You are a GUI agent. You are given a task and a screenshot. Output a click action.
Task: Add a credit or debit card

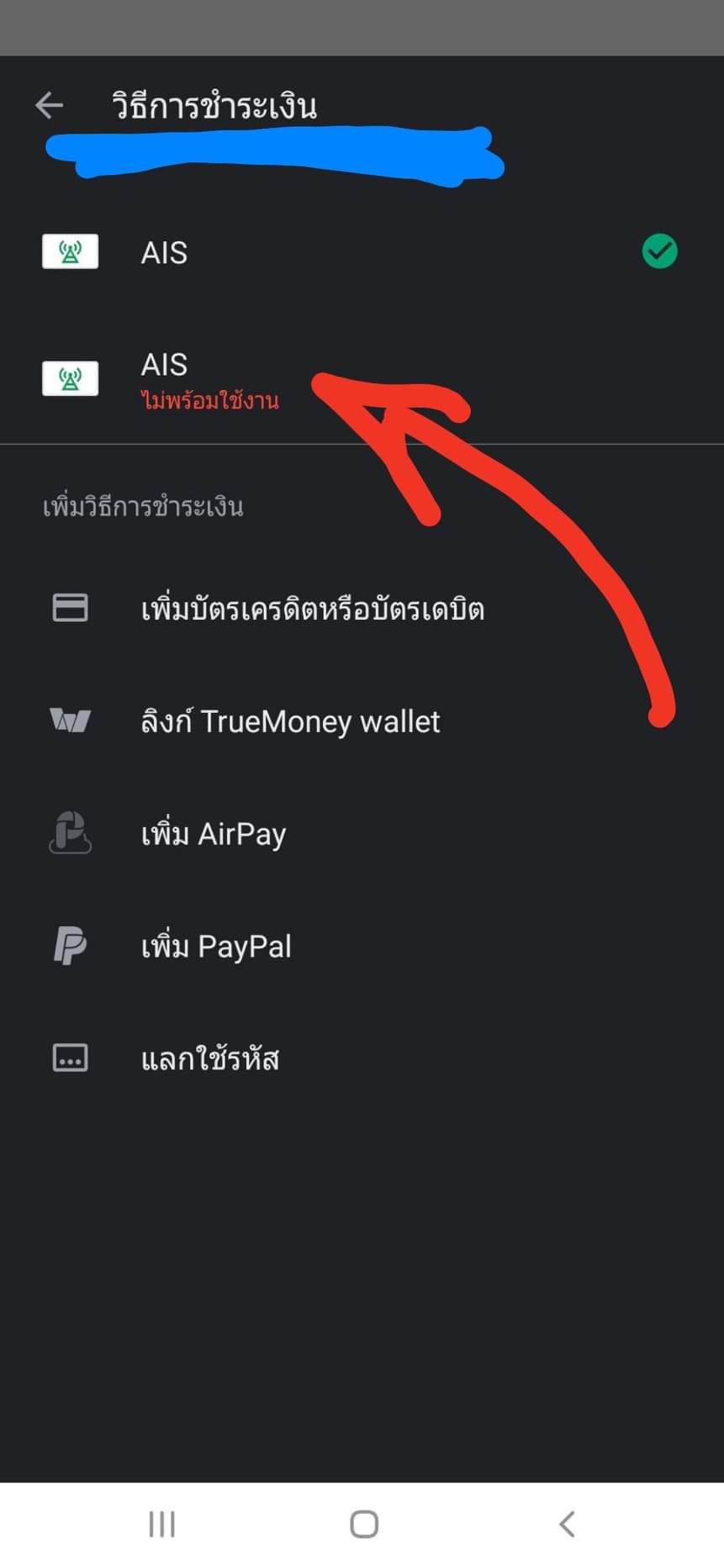pyautogui.click(x=362, y=608)
